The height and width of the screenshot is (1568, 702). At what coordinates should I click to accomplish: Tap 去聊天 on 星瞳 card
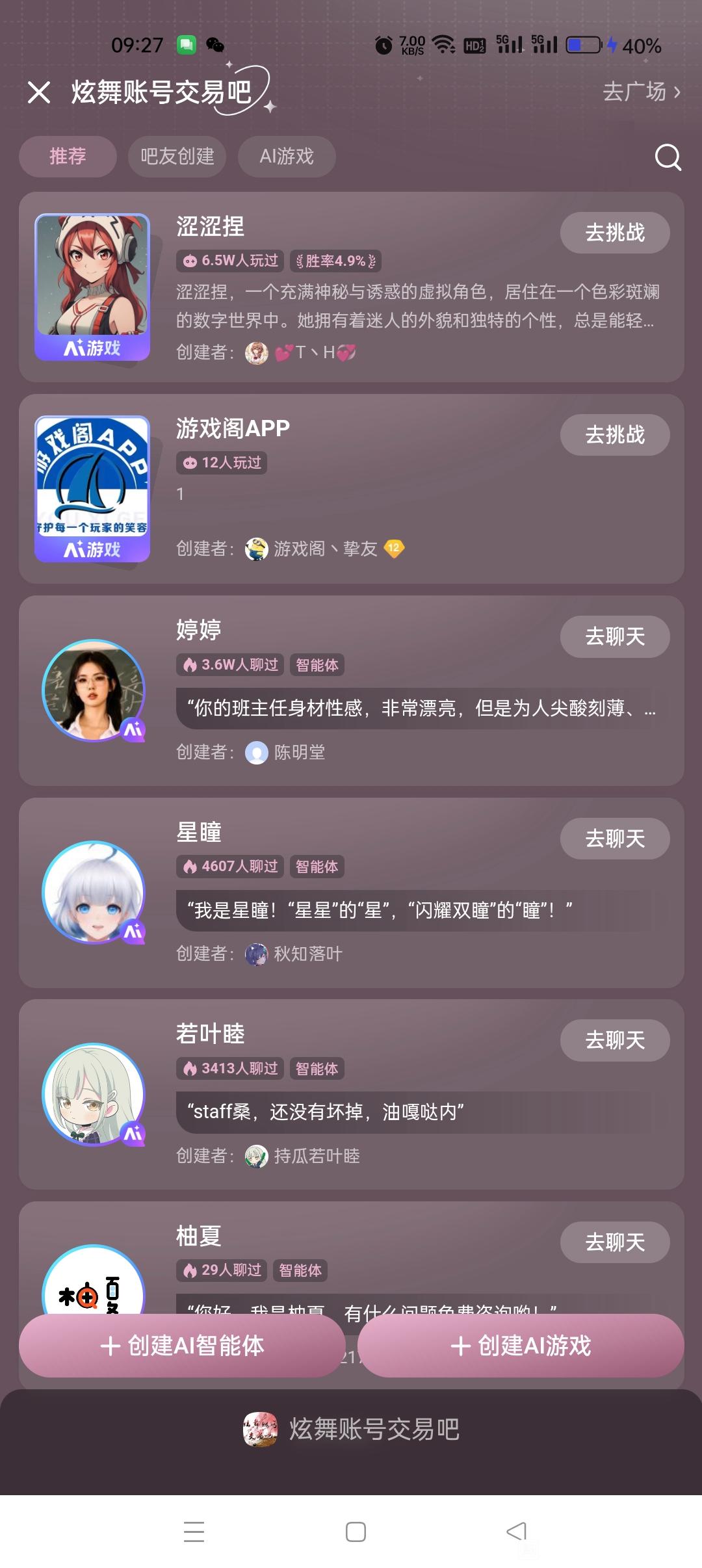pos(614,839)
